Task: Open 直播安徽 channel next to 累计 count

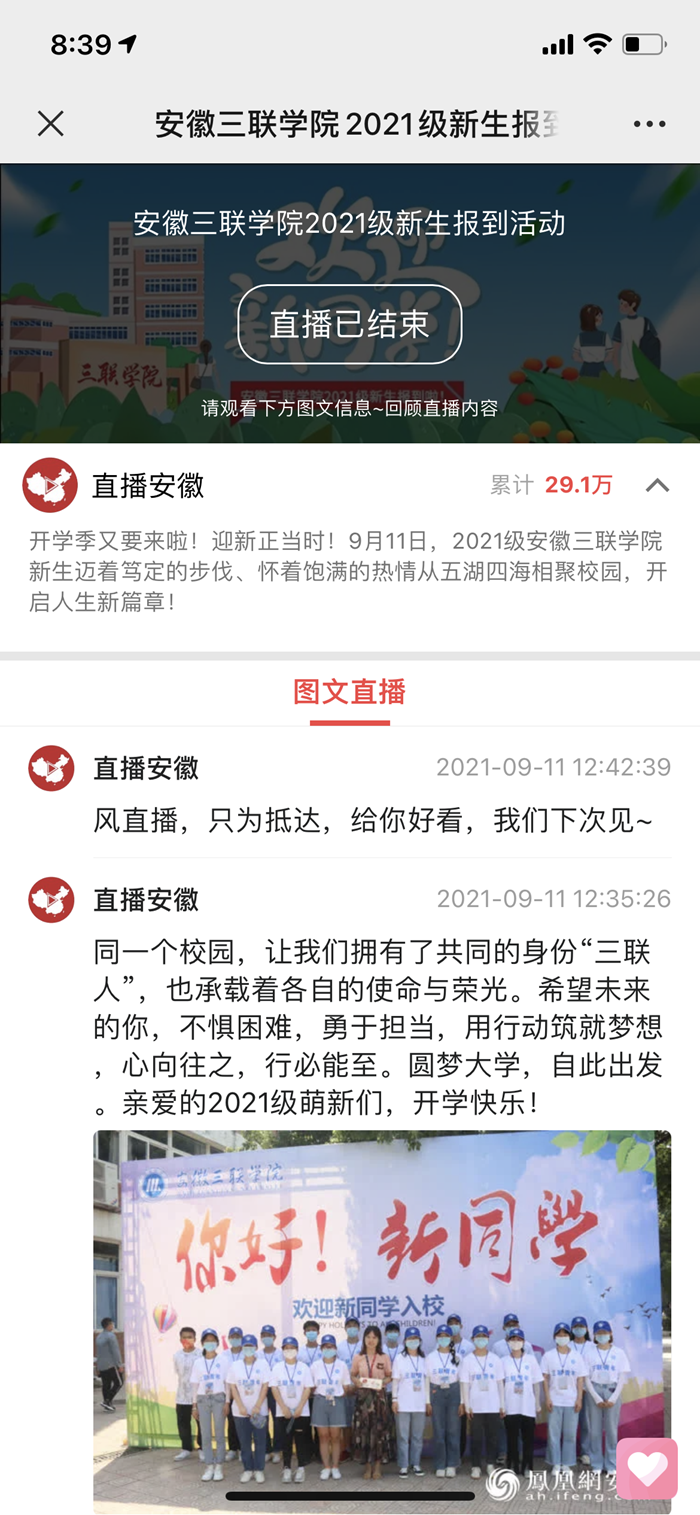Action: 148,486
